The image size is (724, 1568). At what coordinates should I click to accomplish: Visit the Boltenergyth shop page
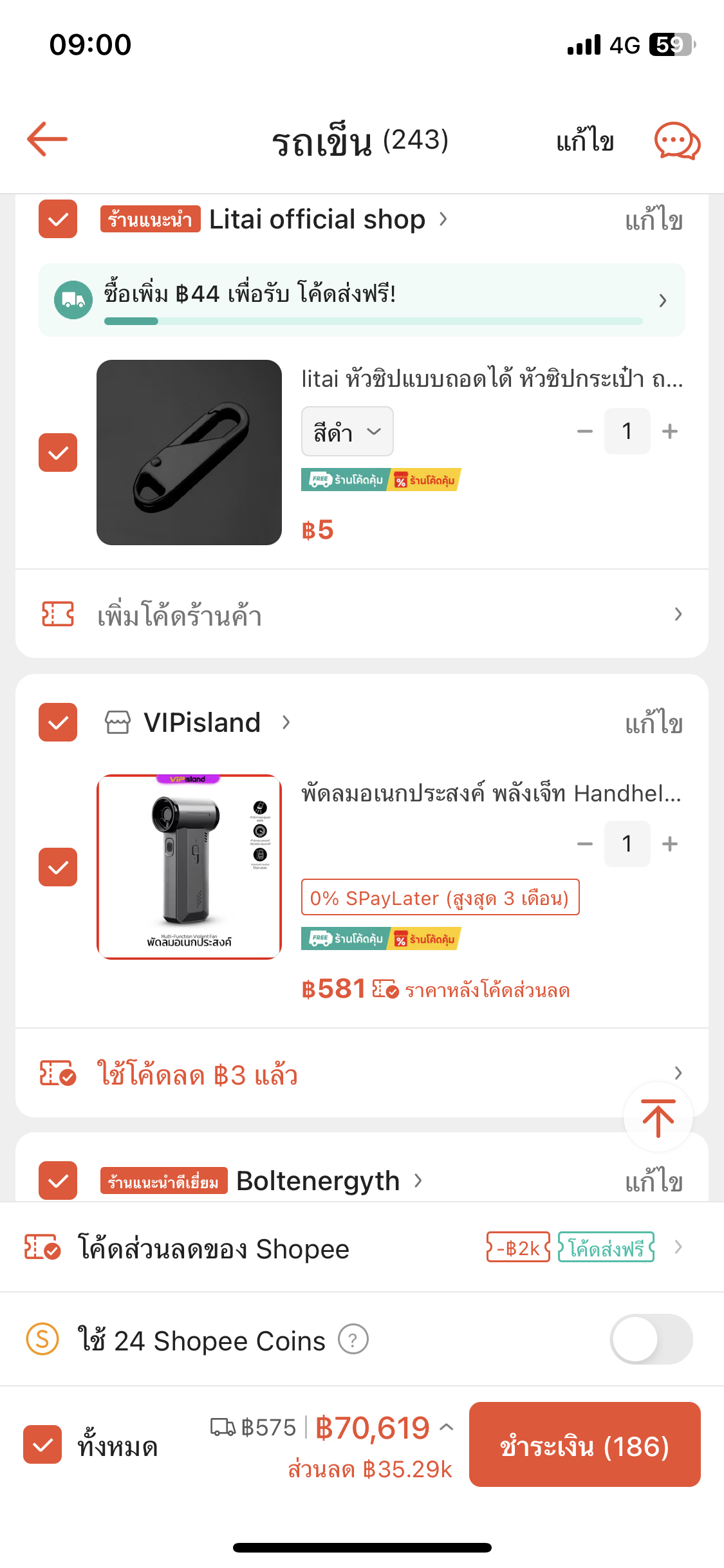click(318, 1181)
